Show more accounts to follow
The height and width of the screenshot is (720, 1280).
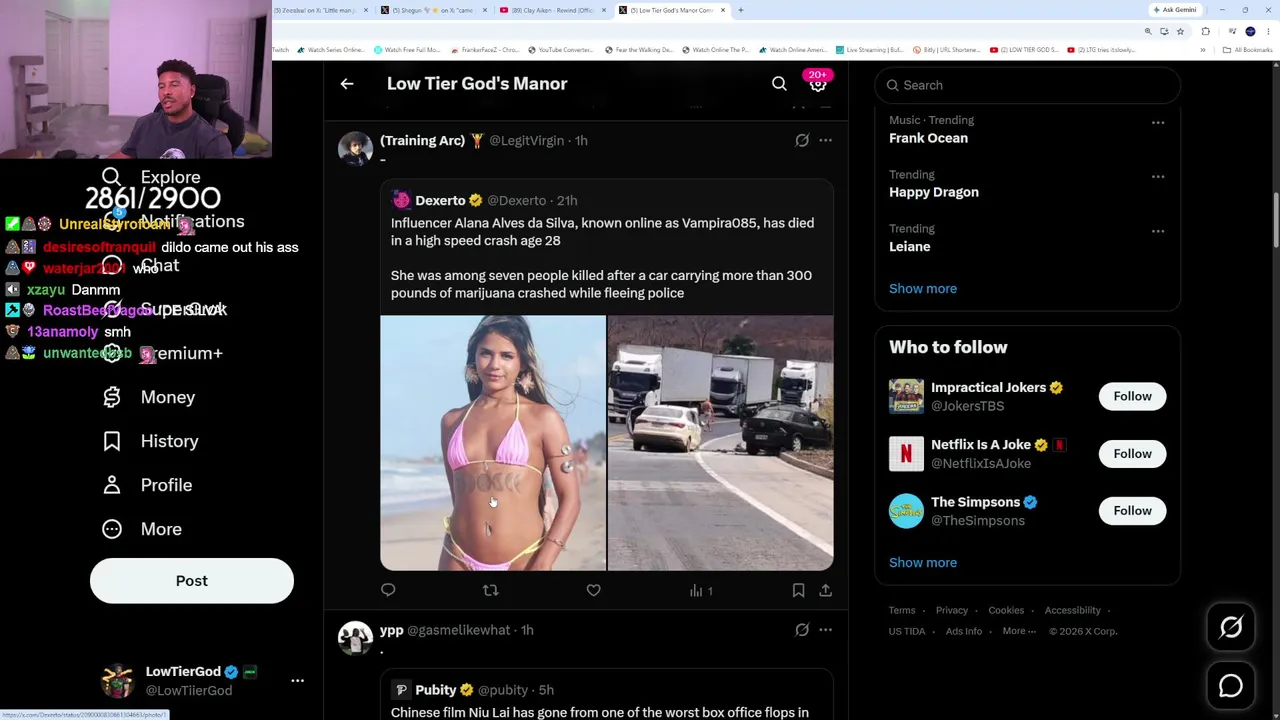[x=923, y=562]
